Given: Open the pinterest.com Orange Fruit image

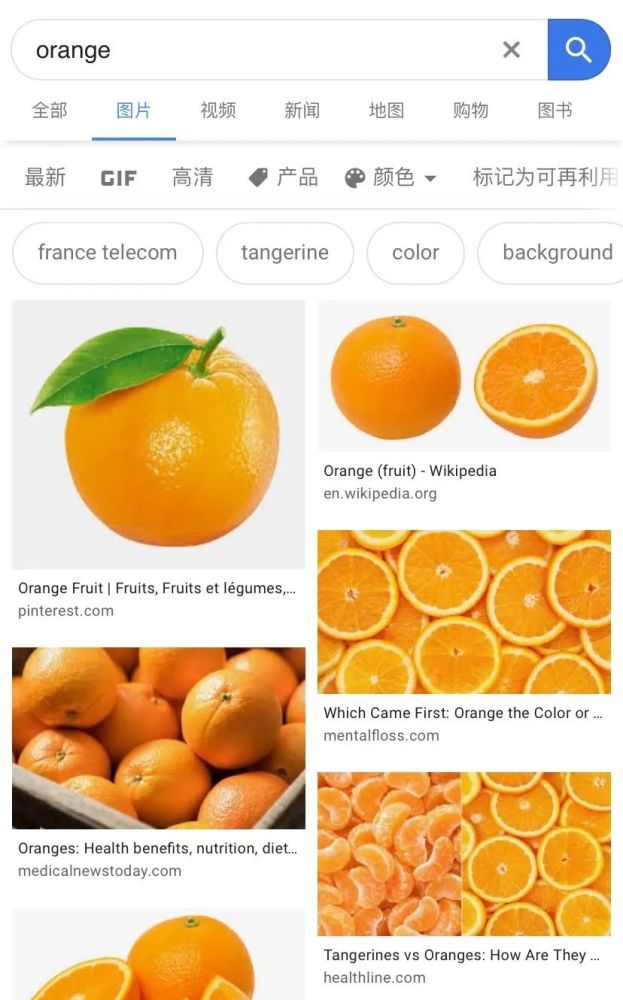Looking at the screenshot, I should pyautogui.click(x=158, y=460).
